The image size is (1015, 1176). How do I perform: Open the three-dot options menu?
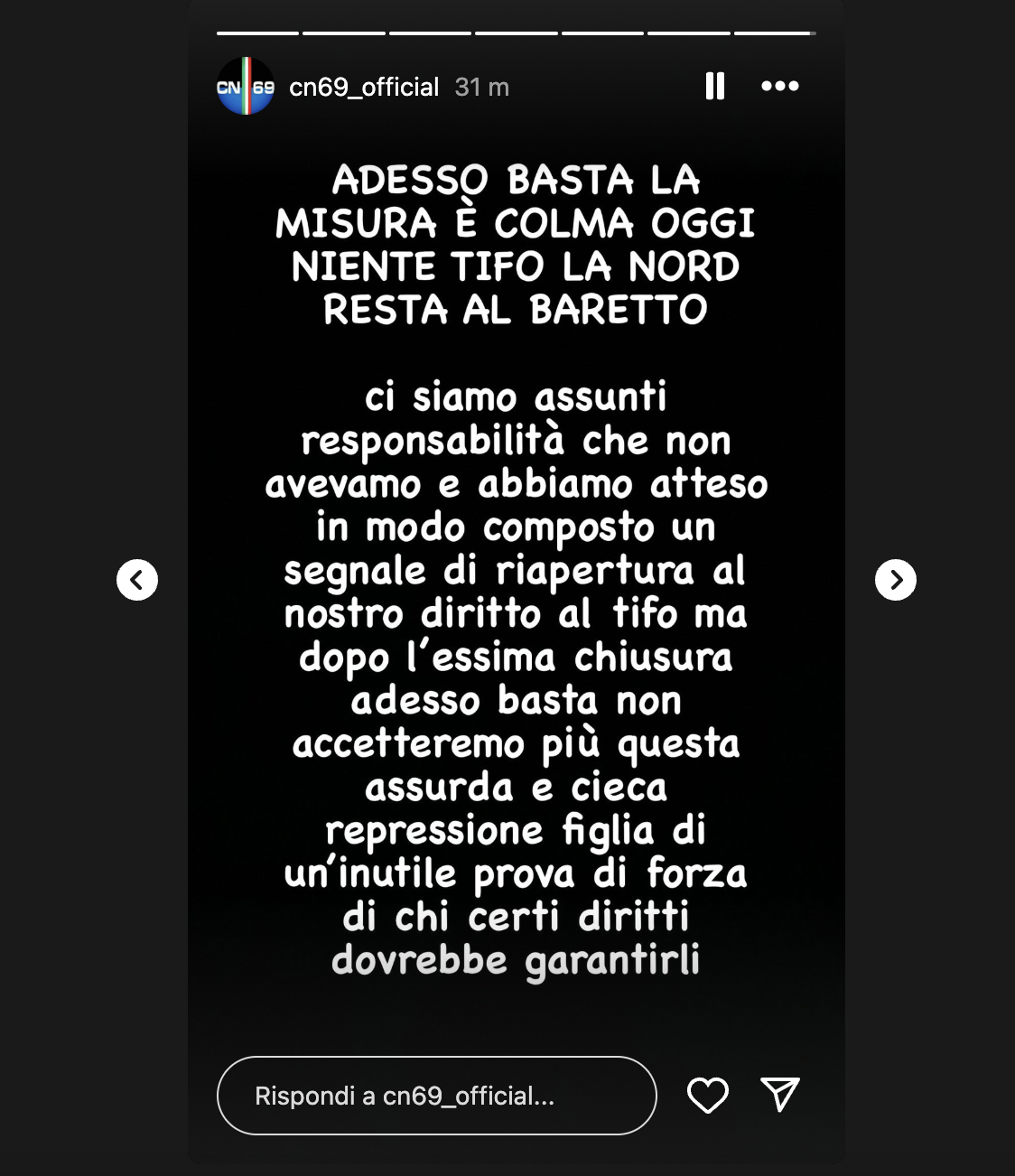(x=780, y=87)
